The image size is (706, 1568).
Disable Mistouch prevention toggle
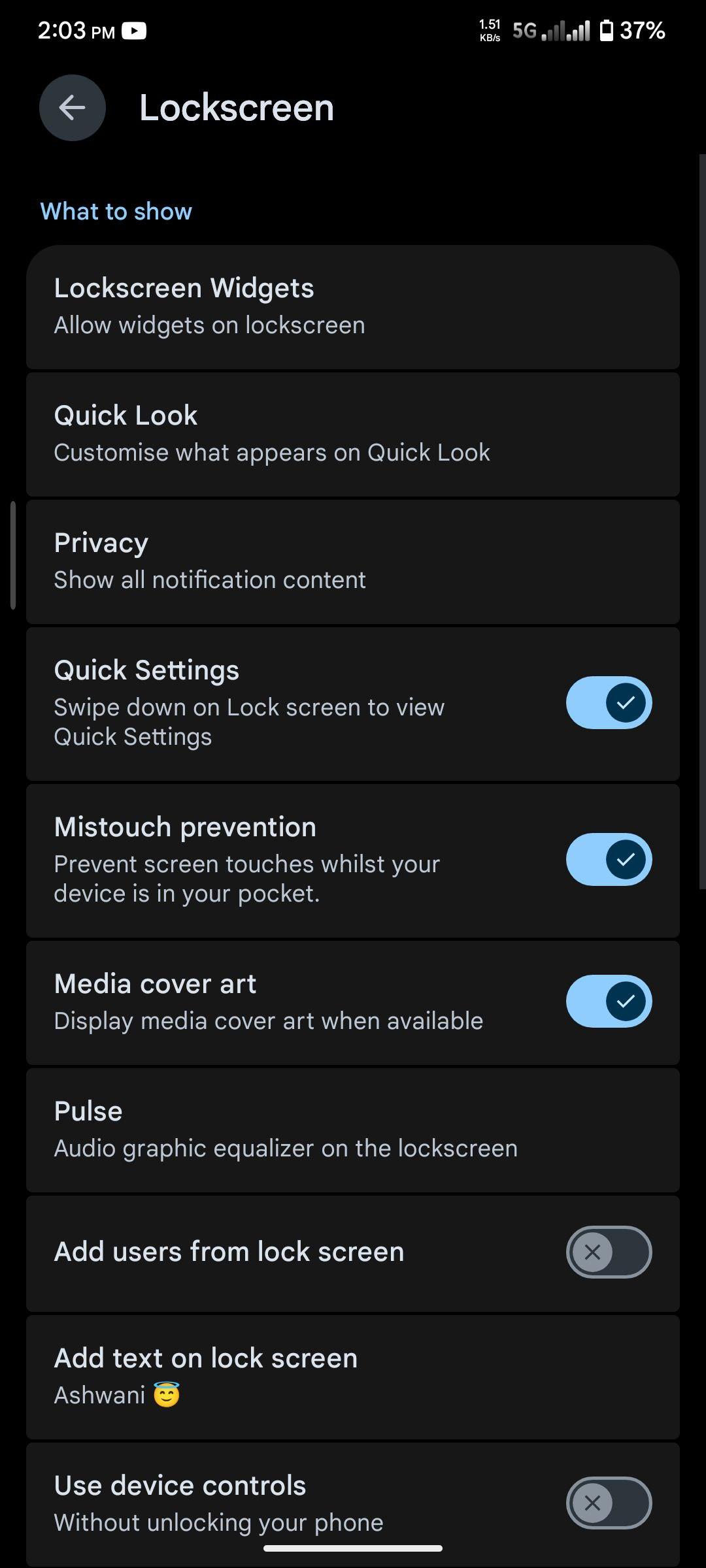coord(609,859)
